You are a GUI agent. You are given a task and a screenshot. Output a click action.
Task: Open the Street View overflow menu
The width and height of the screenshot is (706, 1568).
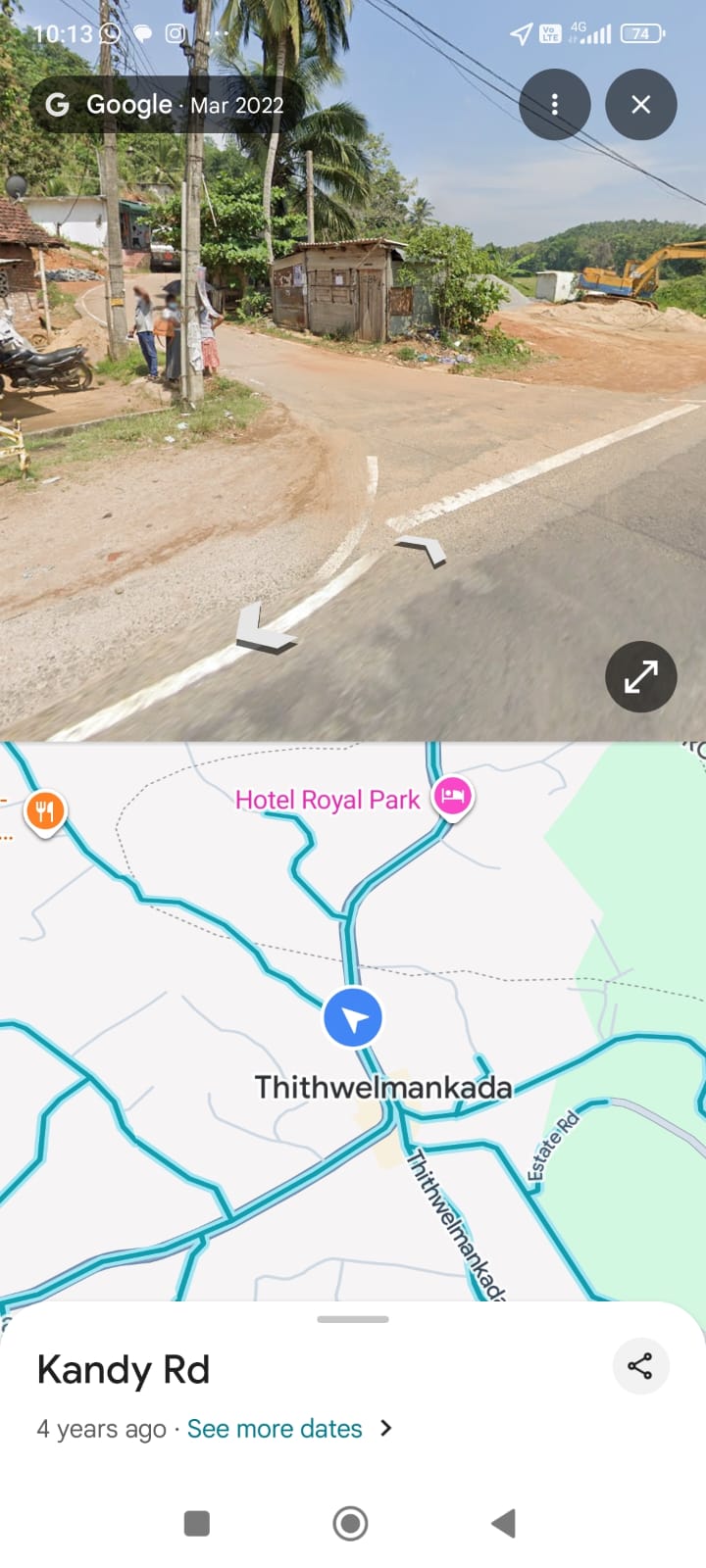tap(555, 105)
